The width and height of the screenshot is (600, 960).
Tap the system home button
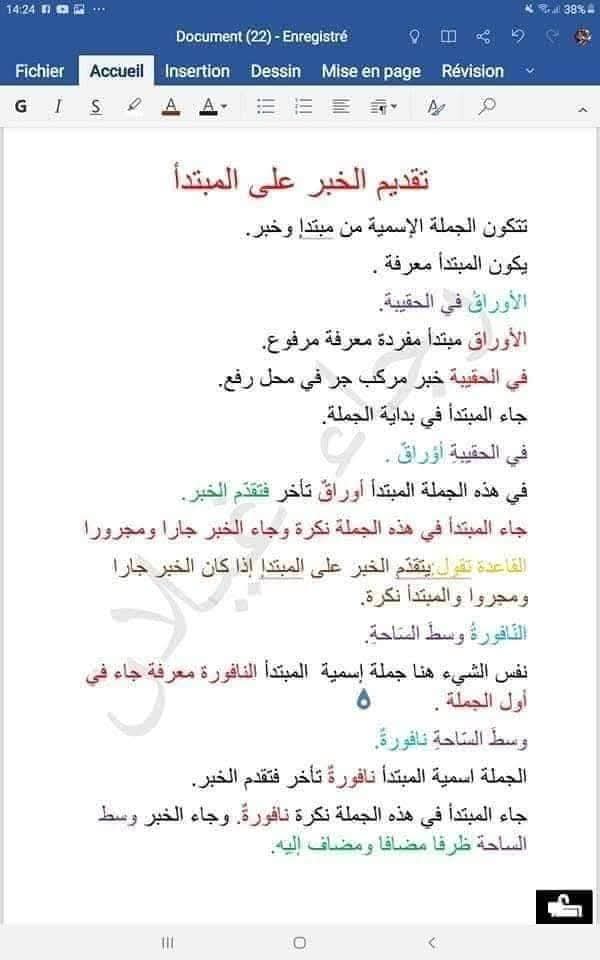pos(300,942)
